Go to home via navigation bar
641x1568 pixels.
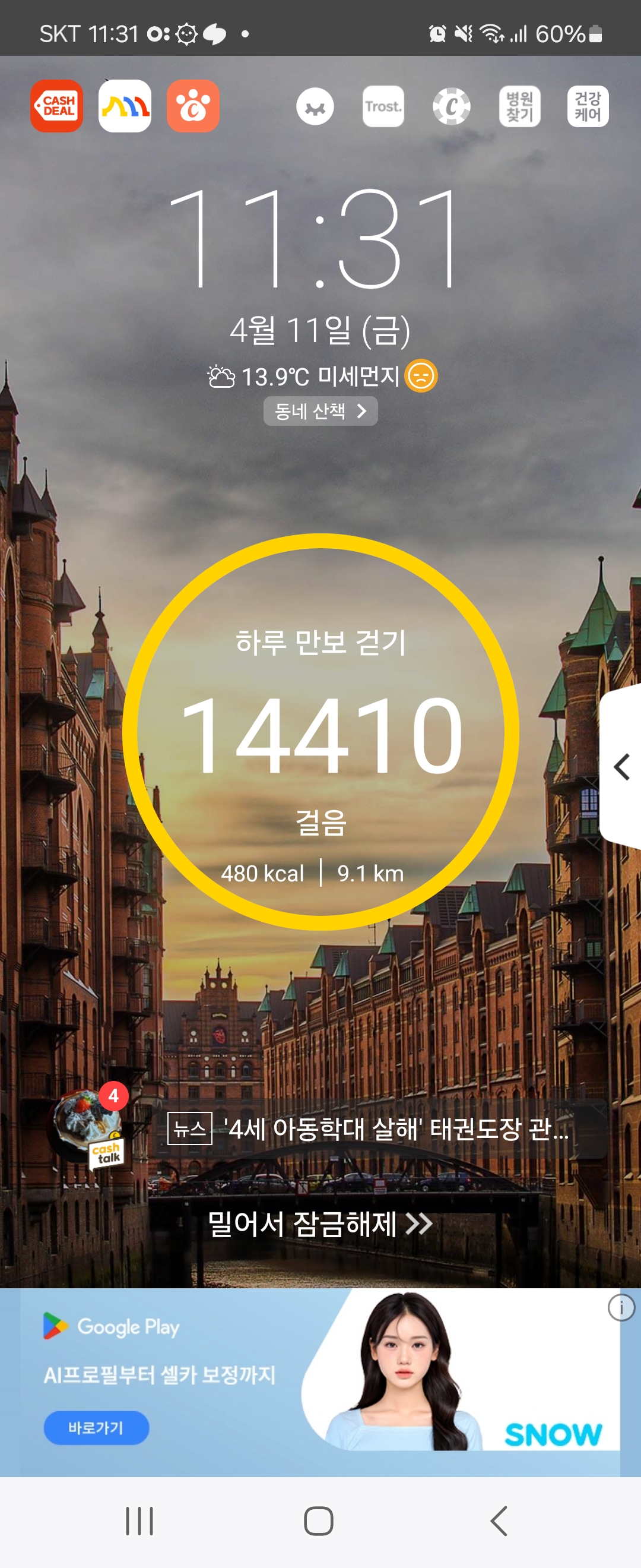[x=319, y=1521]
